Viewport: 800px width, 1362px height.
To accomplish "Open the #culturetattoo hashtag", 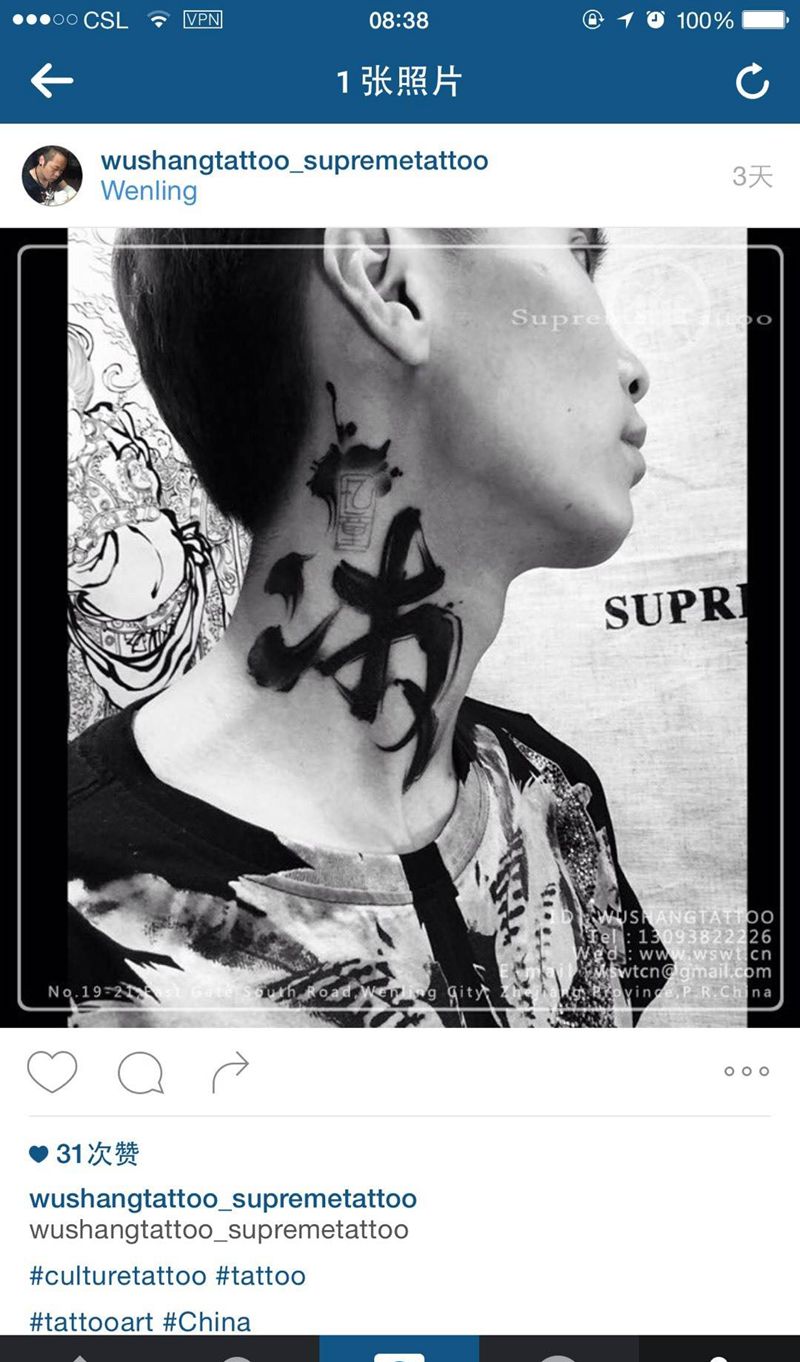I will click(x=118, y=1276).
